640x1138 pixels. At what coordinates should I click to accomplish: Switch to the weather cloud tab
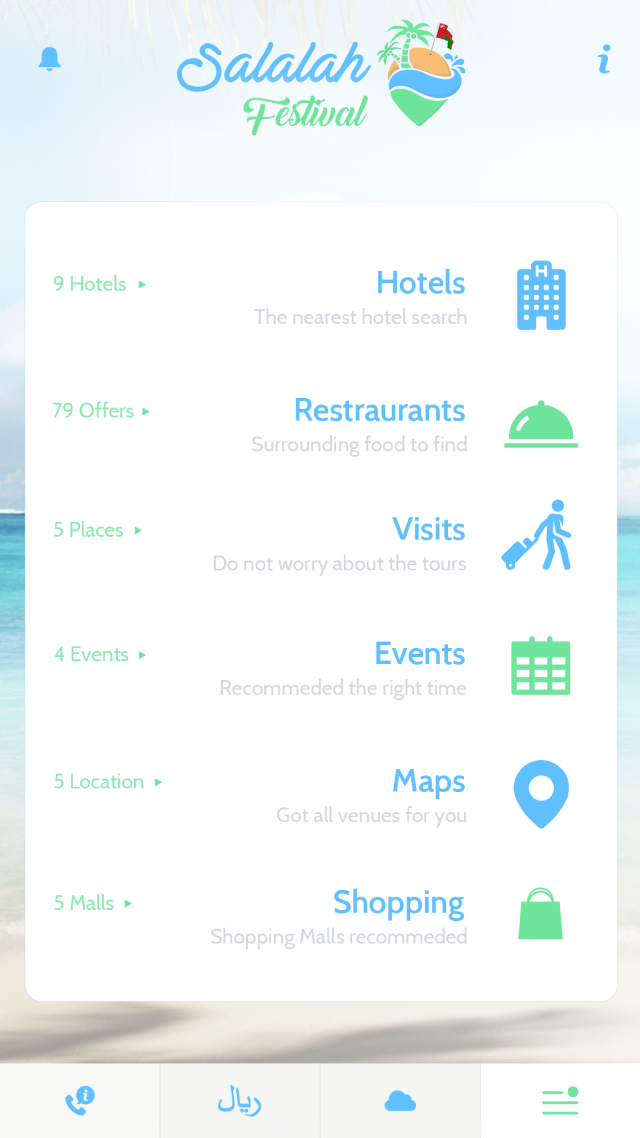point(400,1101)
